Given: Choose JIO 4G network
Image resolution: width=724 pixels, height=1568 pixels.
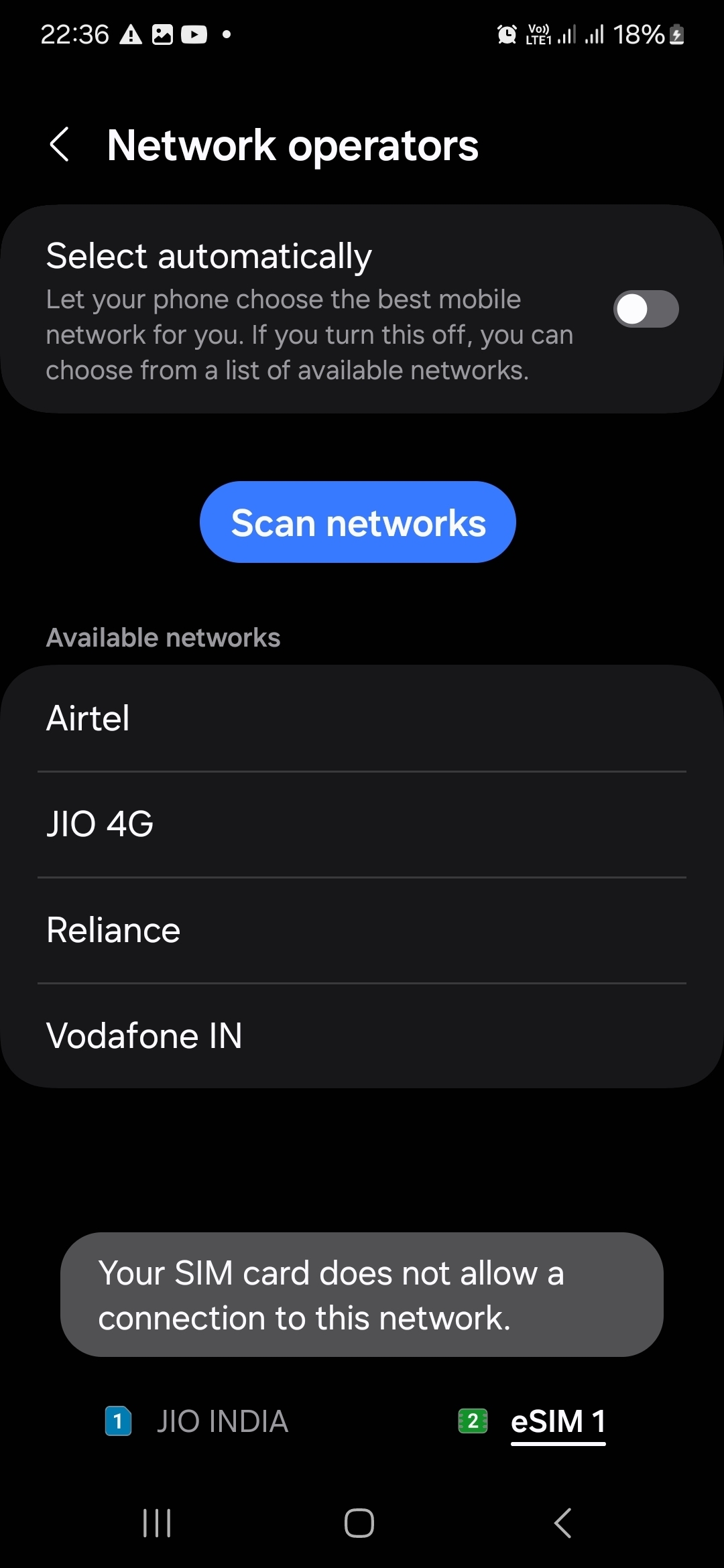Looking at the screenshot, I should (x=362, y=824).
